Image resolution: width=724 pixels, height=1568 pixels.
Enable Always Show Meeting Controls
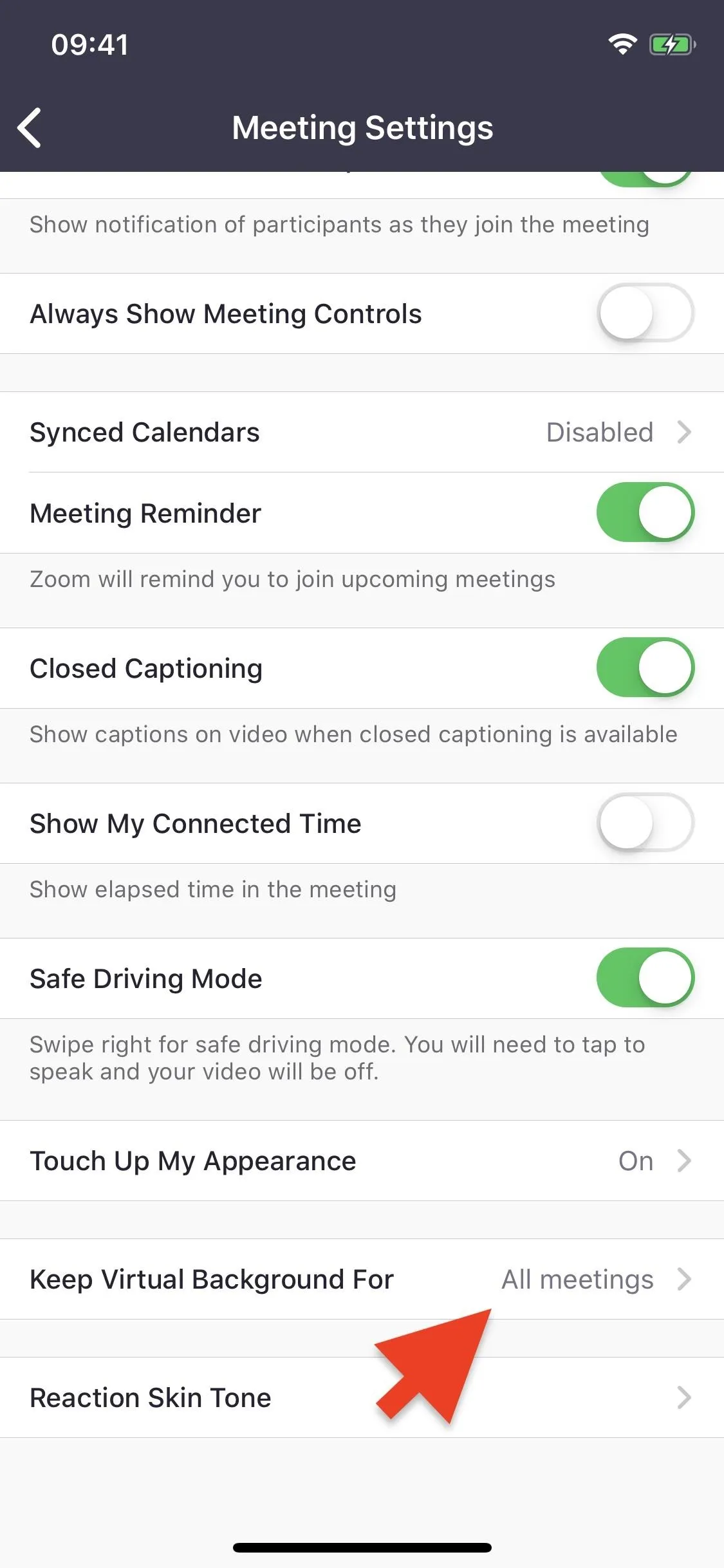coord(645,313)
